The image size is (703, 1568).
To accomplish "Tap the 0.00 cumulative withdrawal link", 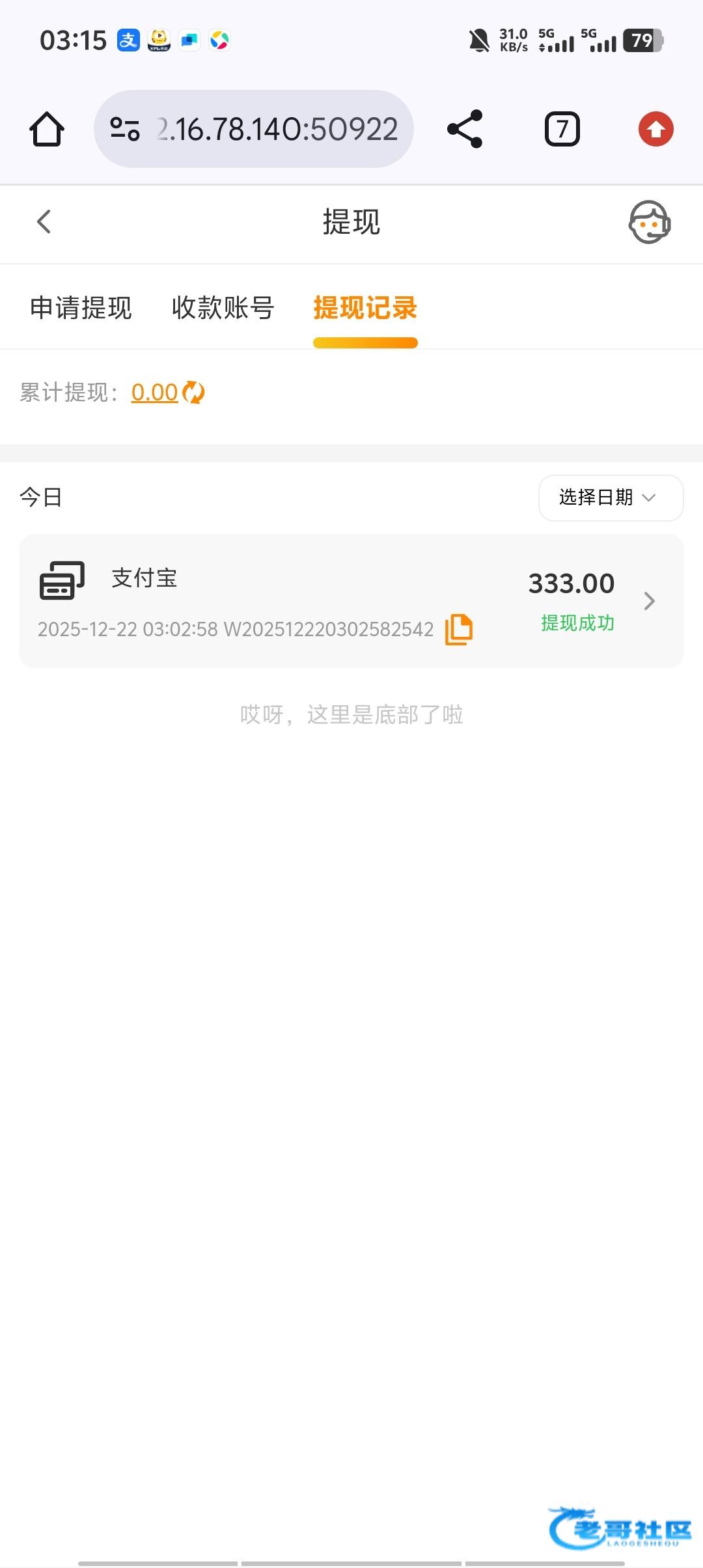I will point(154,393).
